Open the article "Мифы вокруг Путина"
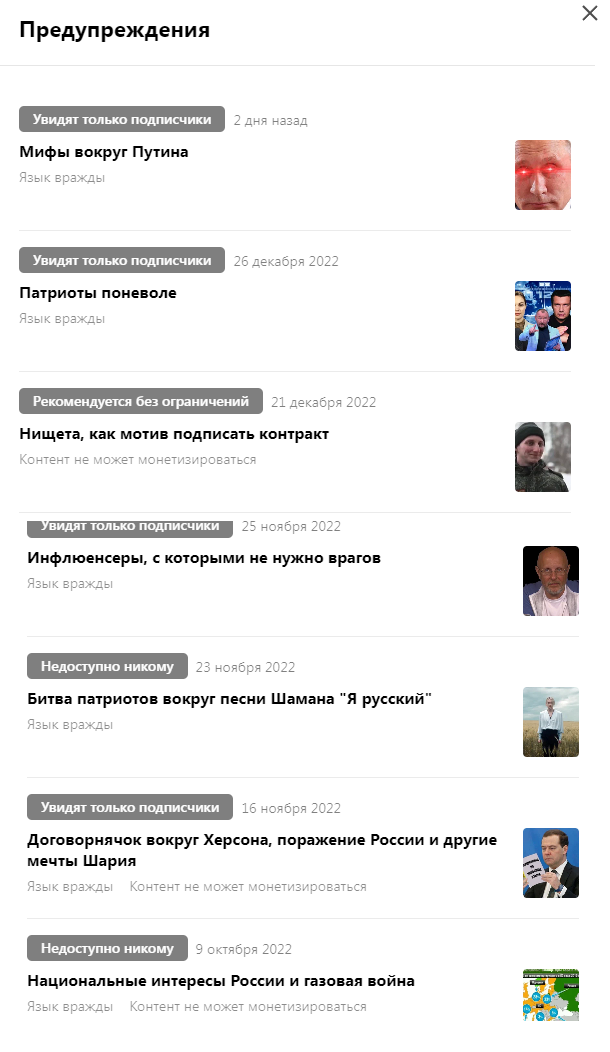 [x=104, y=152]
